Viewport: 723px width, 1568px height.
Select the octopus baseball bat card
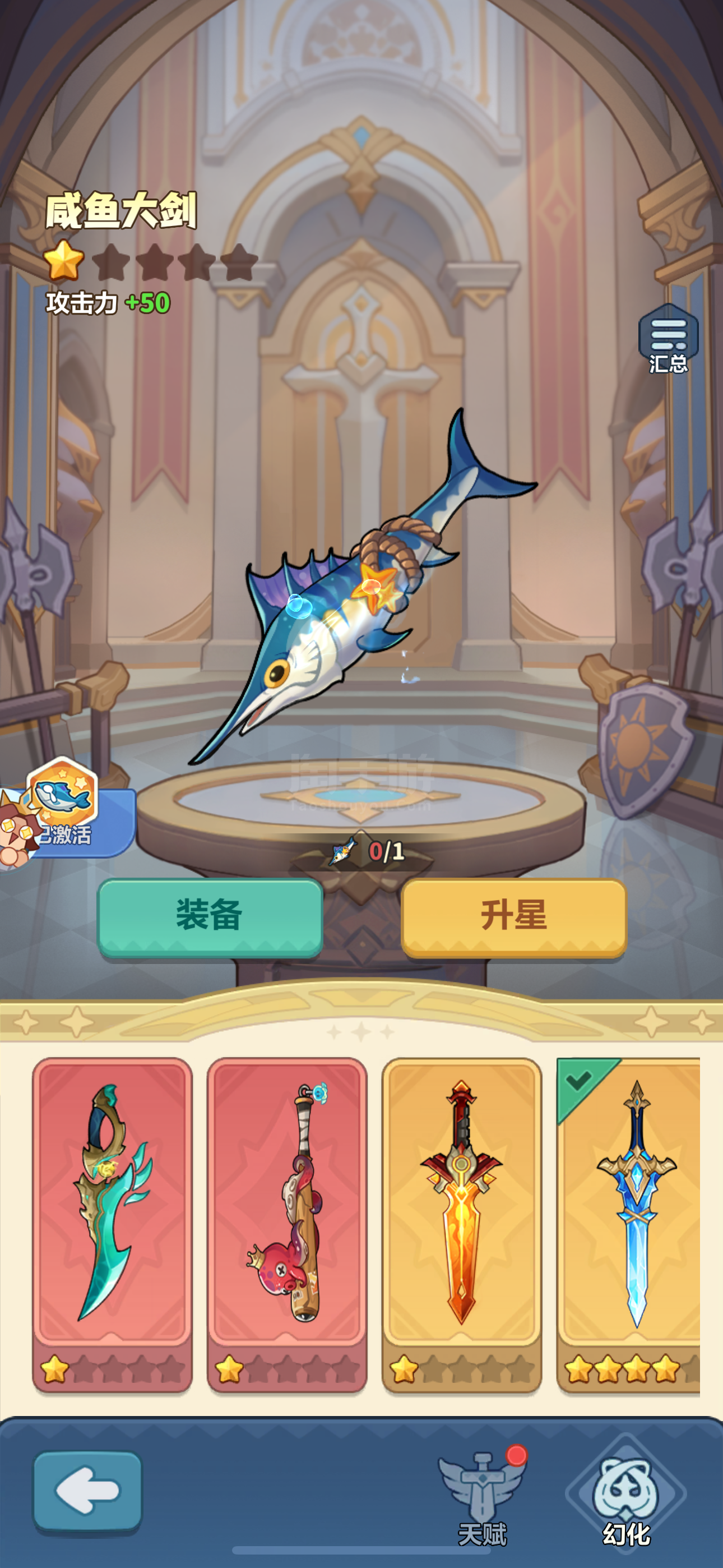click(x=288, y=1225)
